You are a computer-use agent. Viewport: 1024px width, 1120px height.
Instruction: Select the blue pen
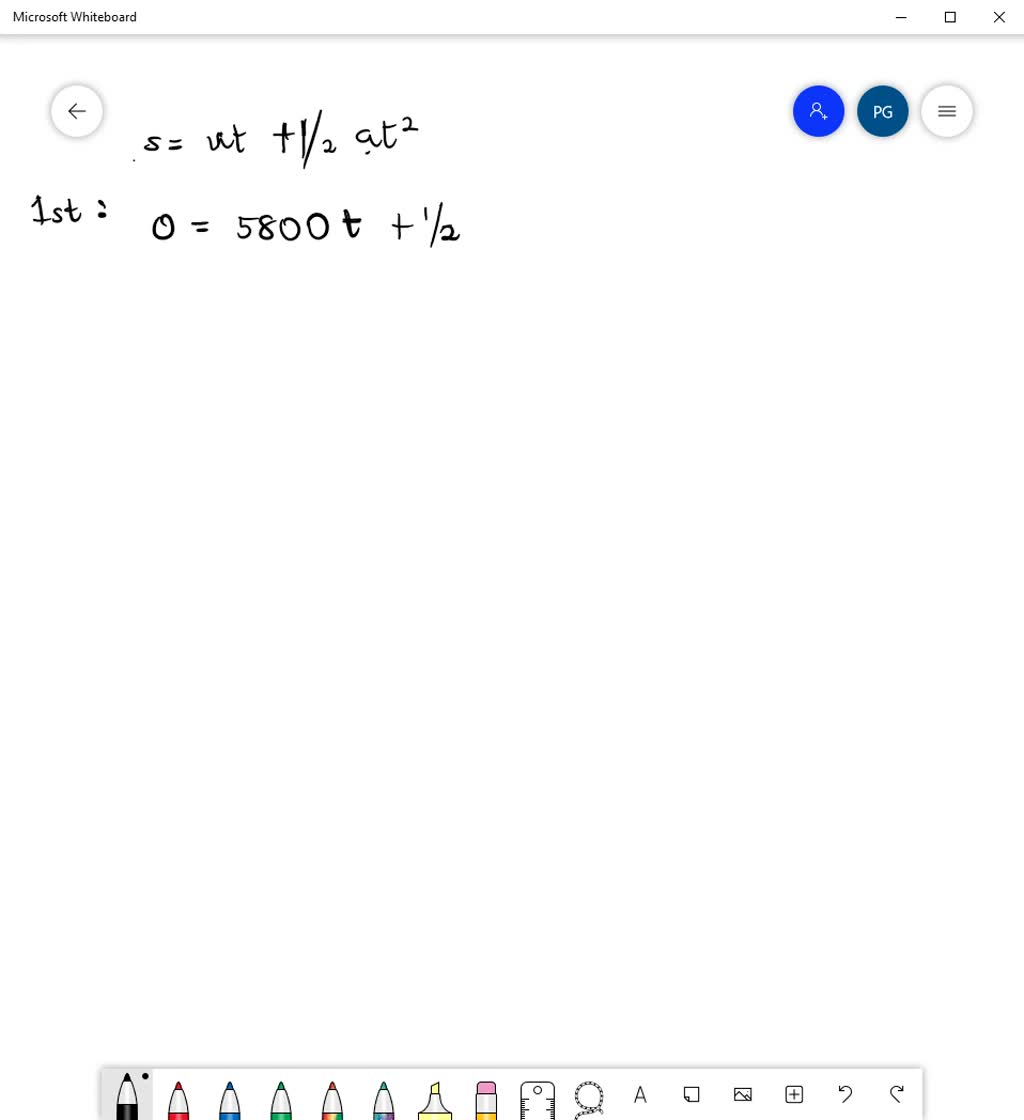pyautogui.click(x=230, y=1098)
